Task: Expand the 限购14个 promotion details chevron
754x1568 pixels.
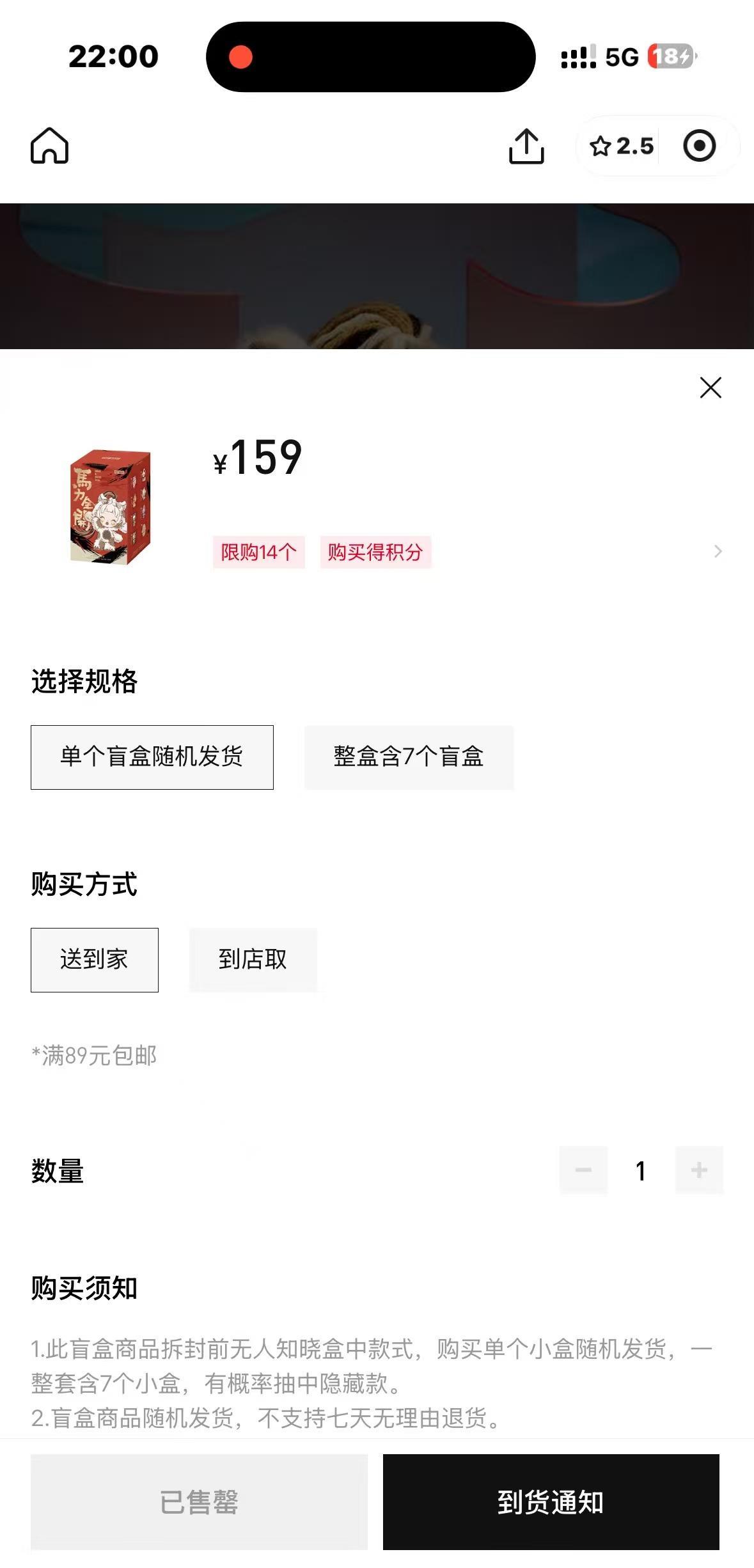Action: click(x=718, y=551)
